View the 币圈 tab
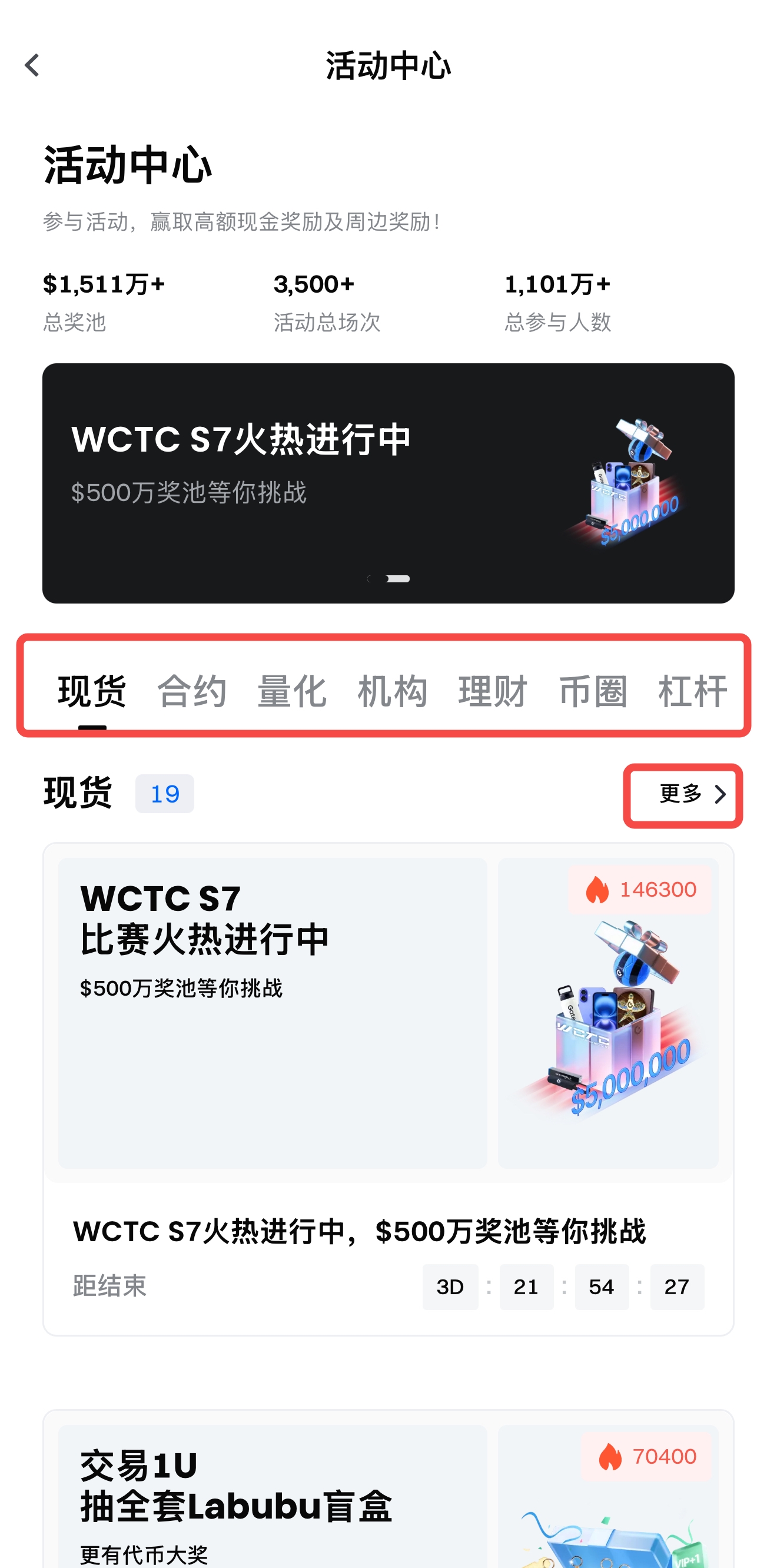The image size is (777, 1568). point(593,691)
